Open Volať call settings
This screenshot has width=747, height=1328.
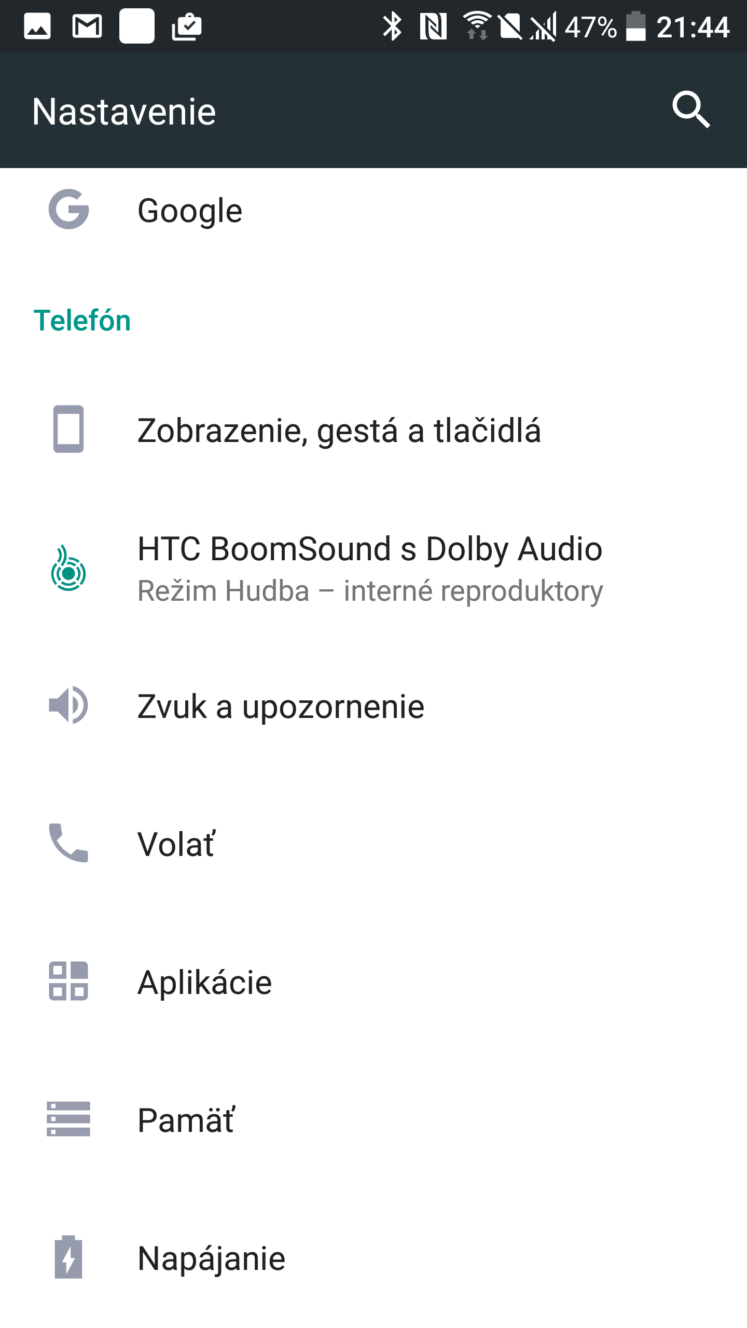coord(373,845)
